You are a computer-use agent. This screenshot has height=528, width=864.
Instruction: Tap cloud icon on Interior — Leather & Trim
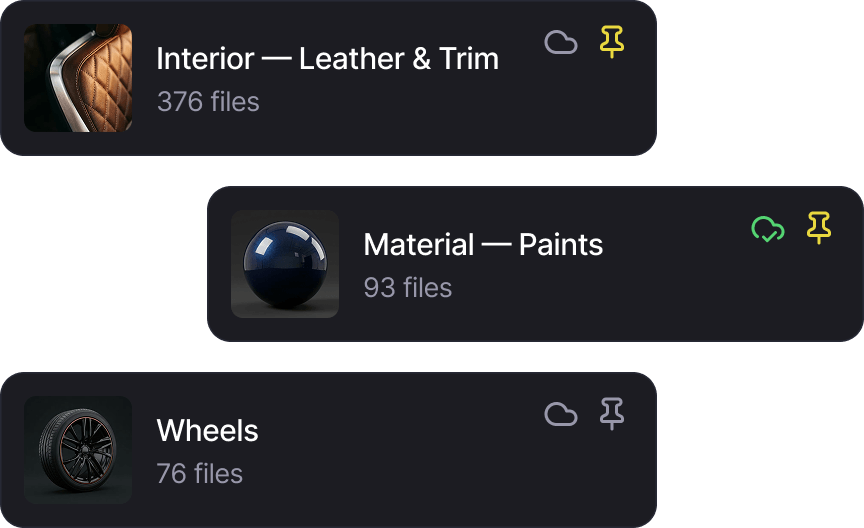click(561, 42)
